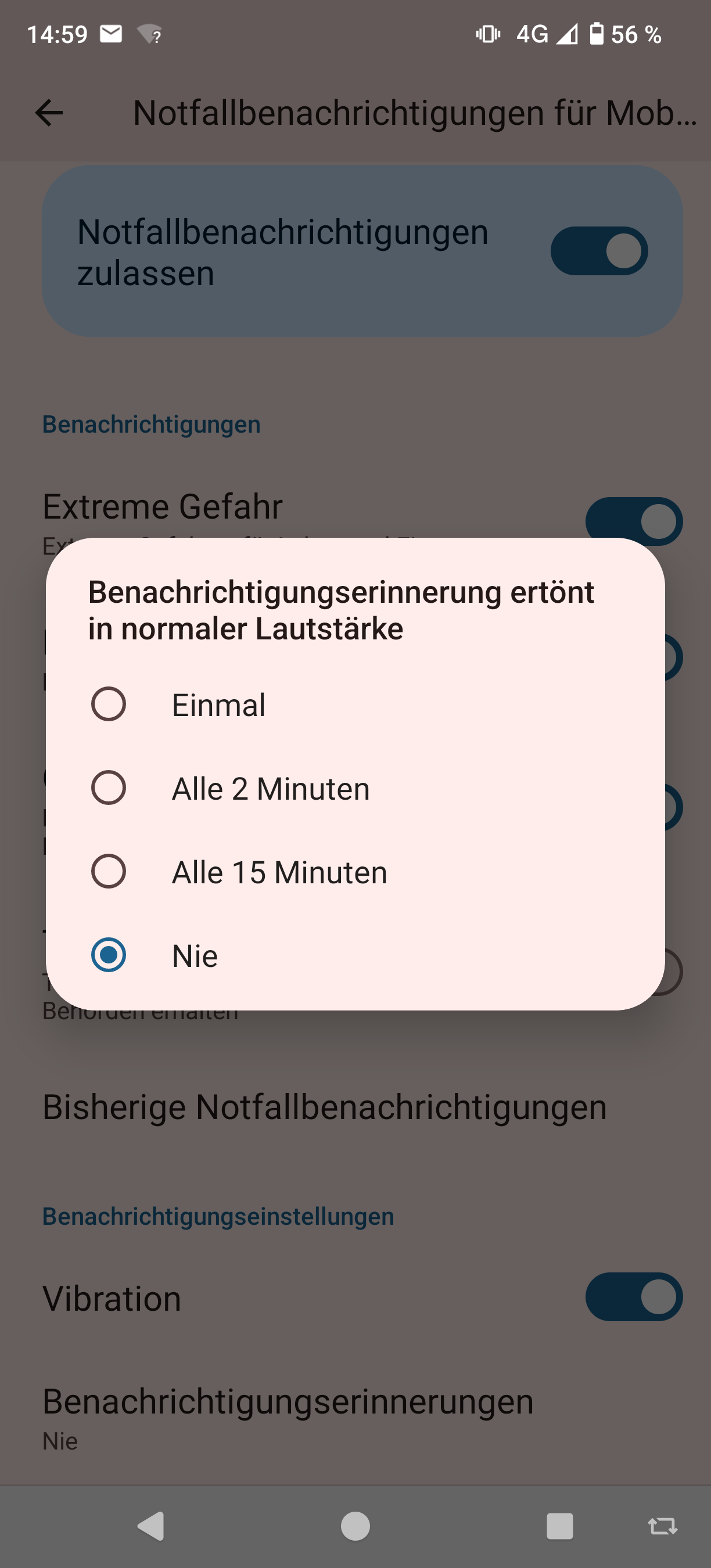Tap the system back button
The image size is (711, 1568).
151,1526
